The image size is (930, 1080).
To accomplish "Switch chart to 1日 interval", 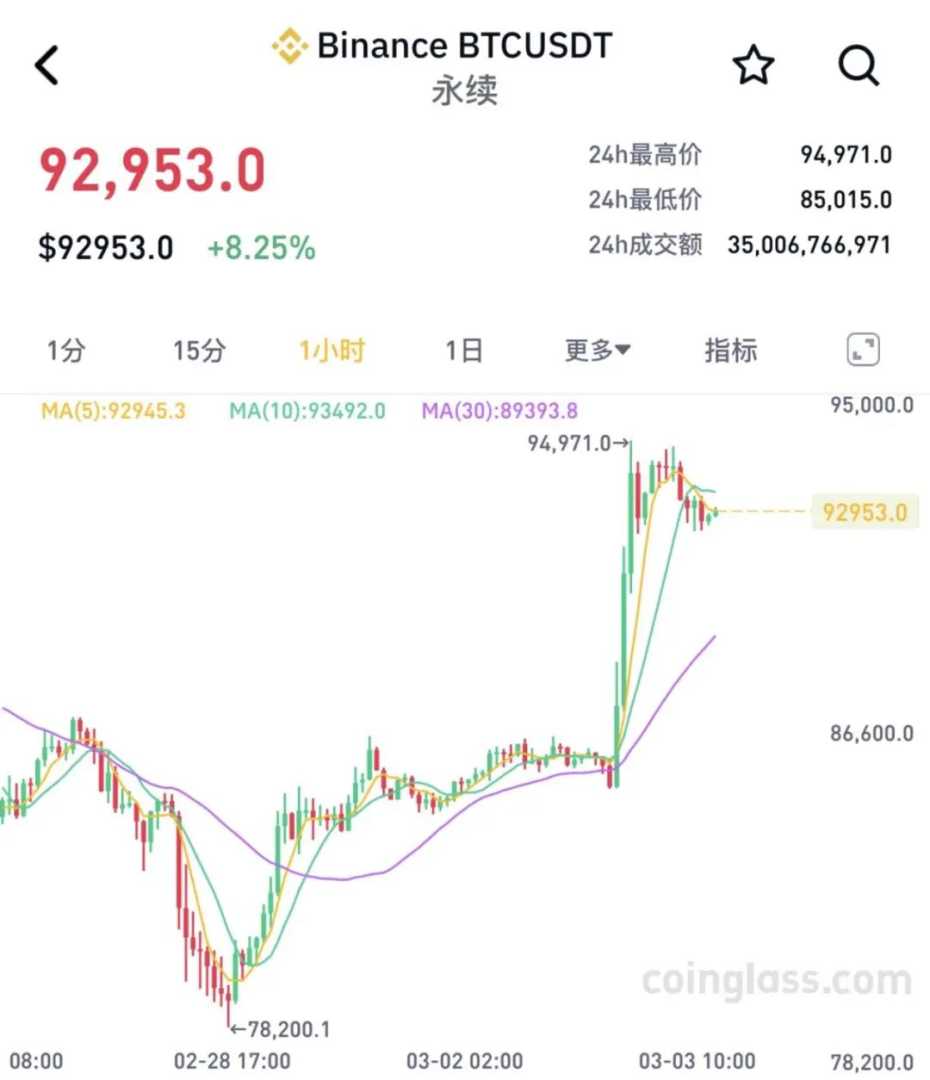I will 464,351.
